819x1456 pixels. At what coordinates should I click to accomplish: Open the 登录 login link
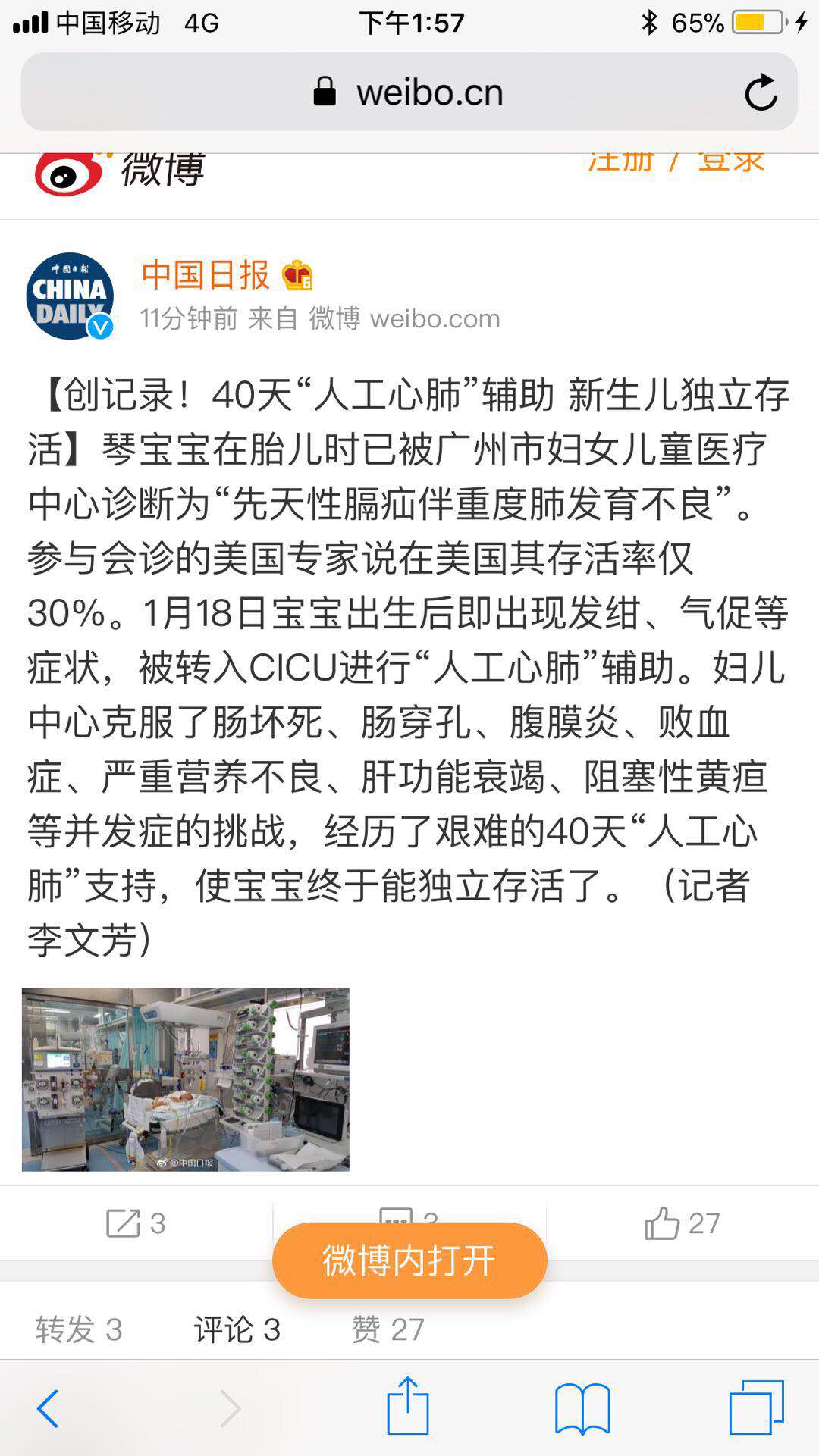[731, 162]
